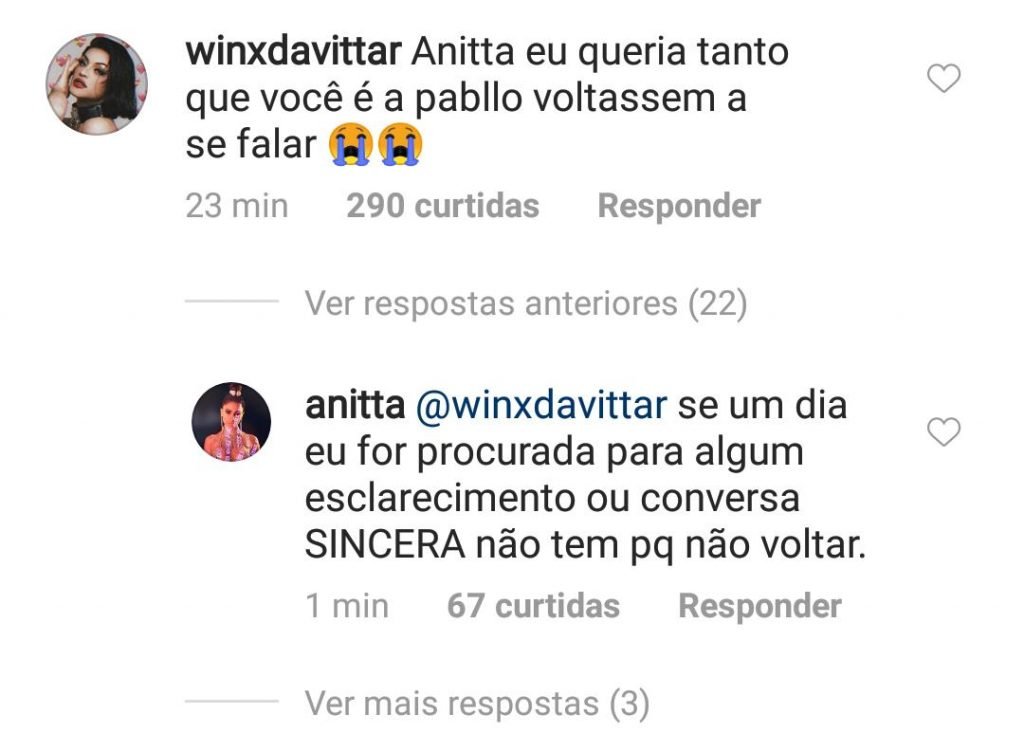Reply to winxdavittar's comment via Responder

(679, 206)
